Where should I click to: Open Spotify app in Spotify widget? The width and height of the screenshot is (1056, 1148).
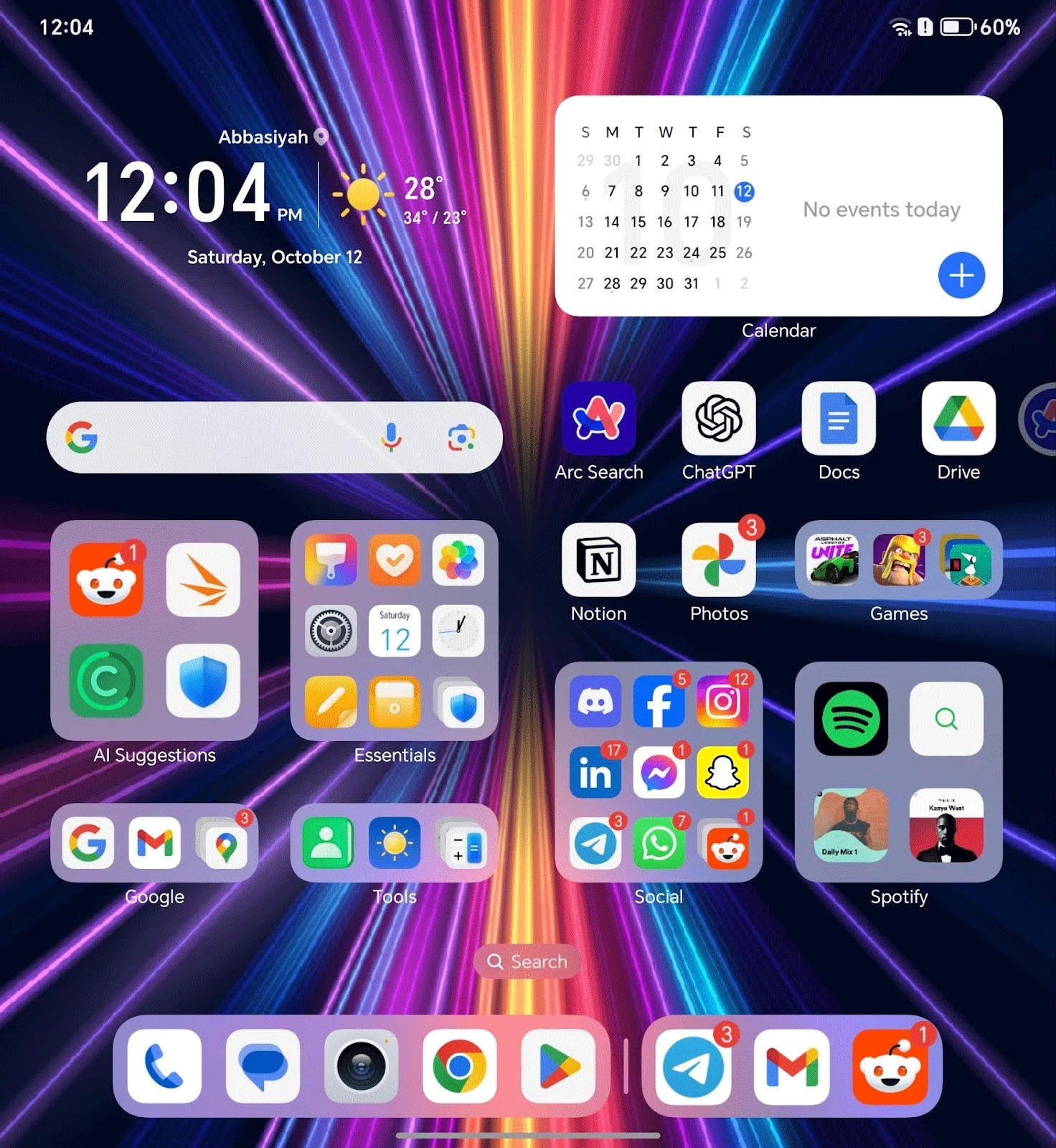[851, 718]
